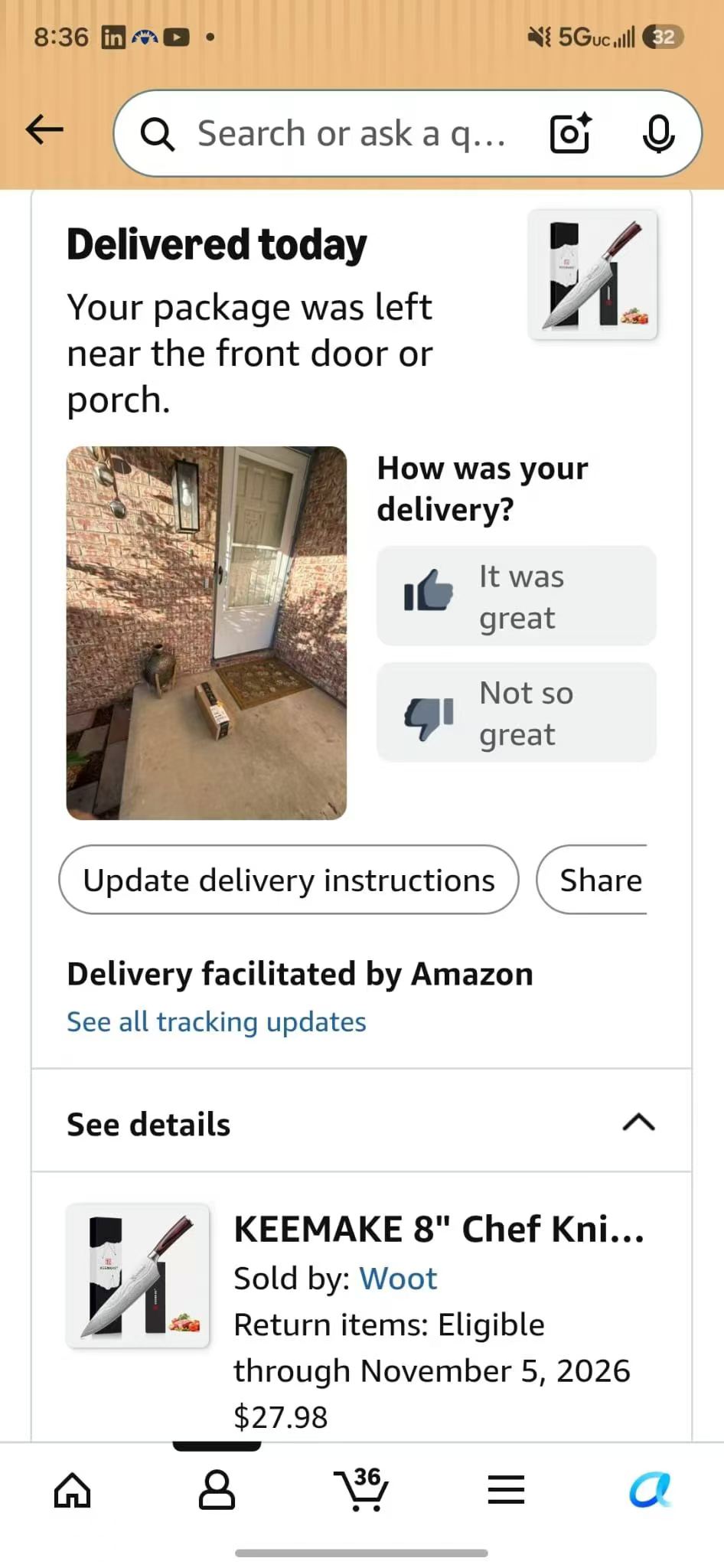The width and height of the screenshot is (724, 1568).
Task: Rate delivery as It was great
Action: [517, 596]
